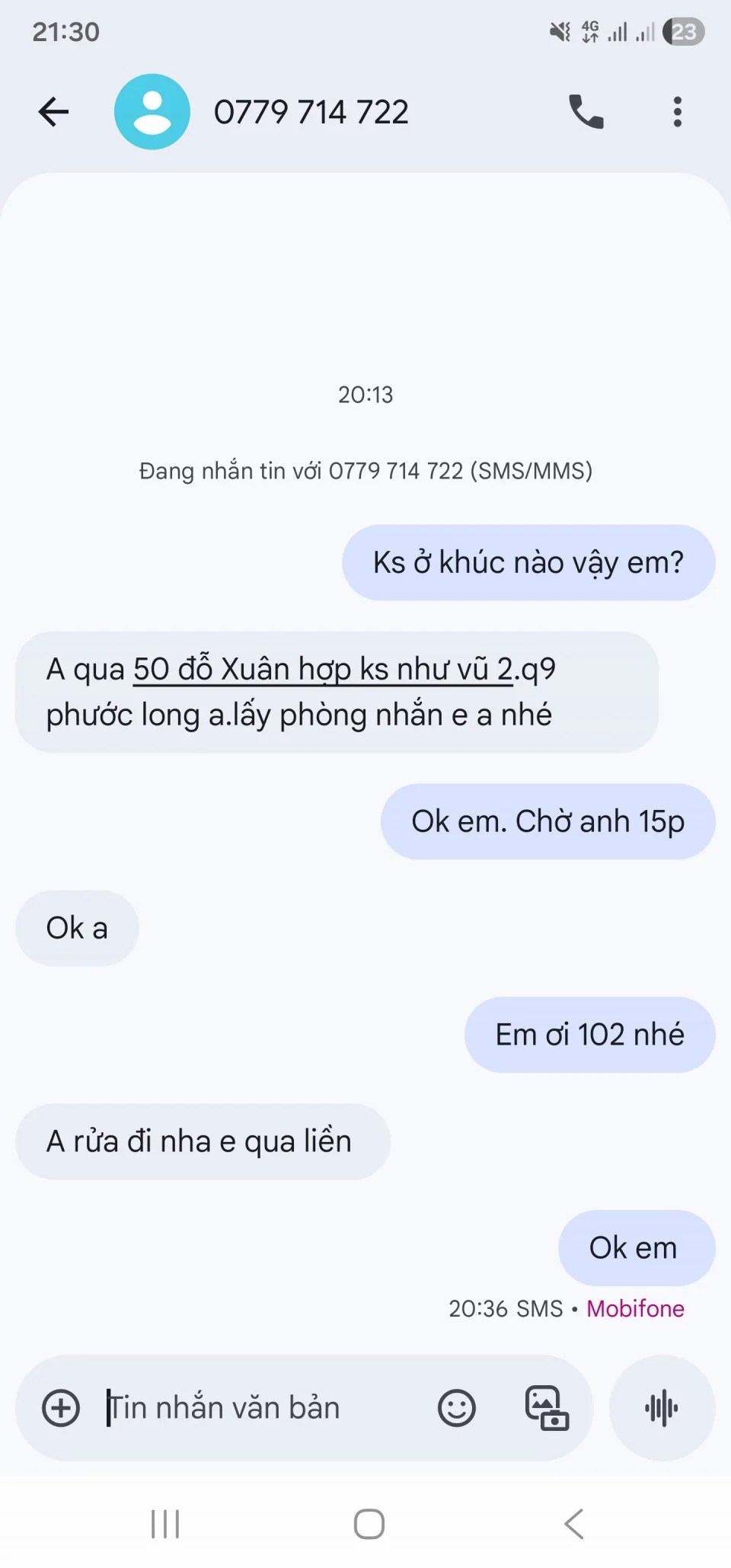Viewport: 731px width, 1568px height.
Task: Open contact avatar details
Action: point(152,112)
